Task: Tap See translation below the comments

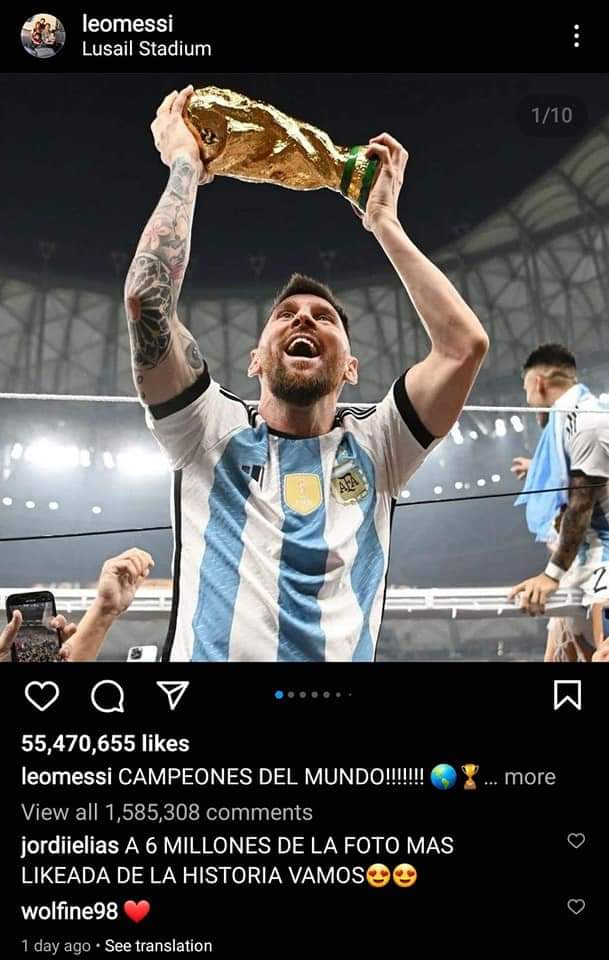Action: coord(158,945)
